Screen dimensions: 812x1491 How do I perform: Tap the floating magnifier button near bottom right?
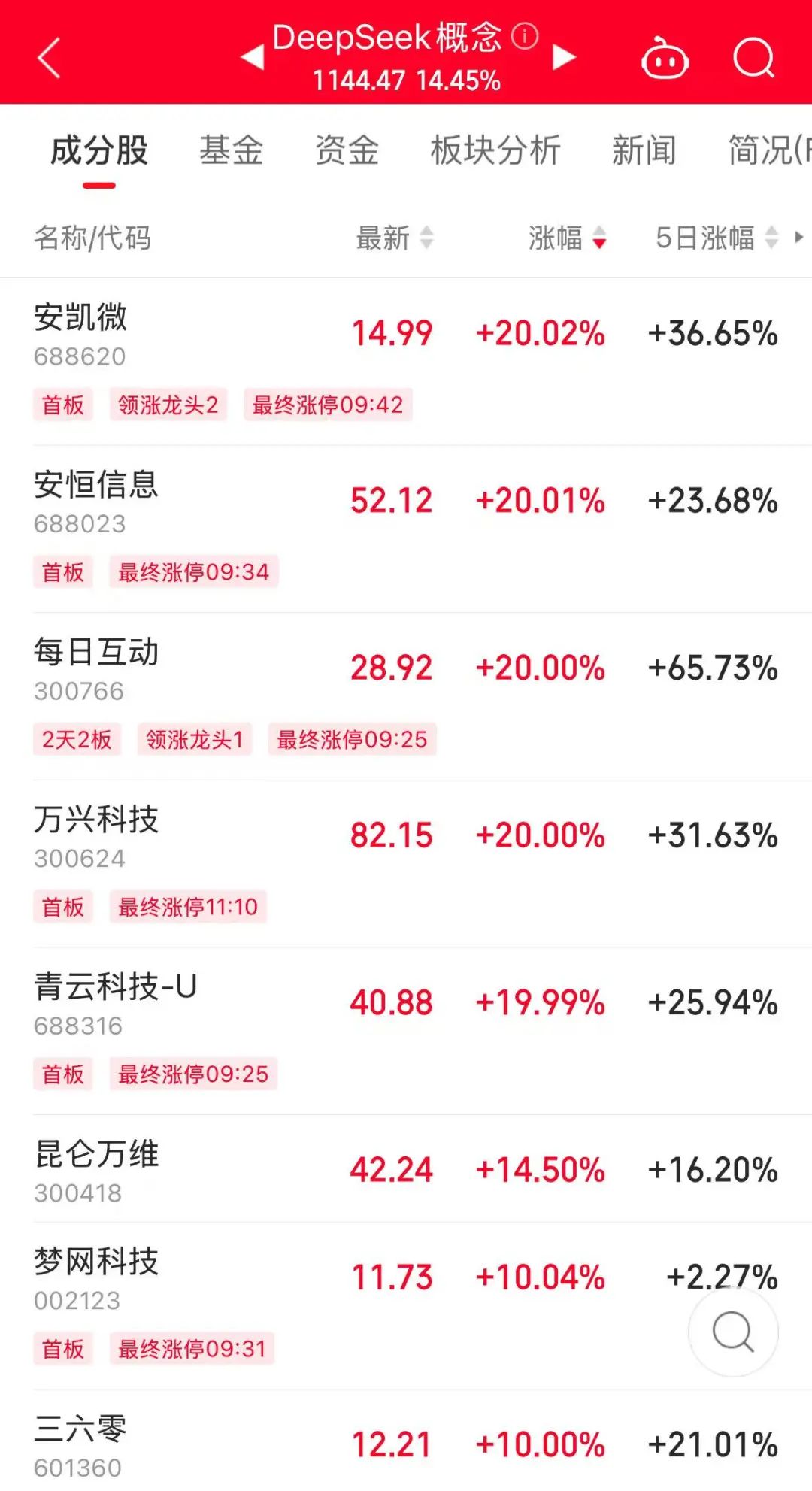pyautogui.click(x=732, y=1332)
